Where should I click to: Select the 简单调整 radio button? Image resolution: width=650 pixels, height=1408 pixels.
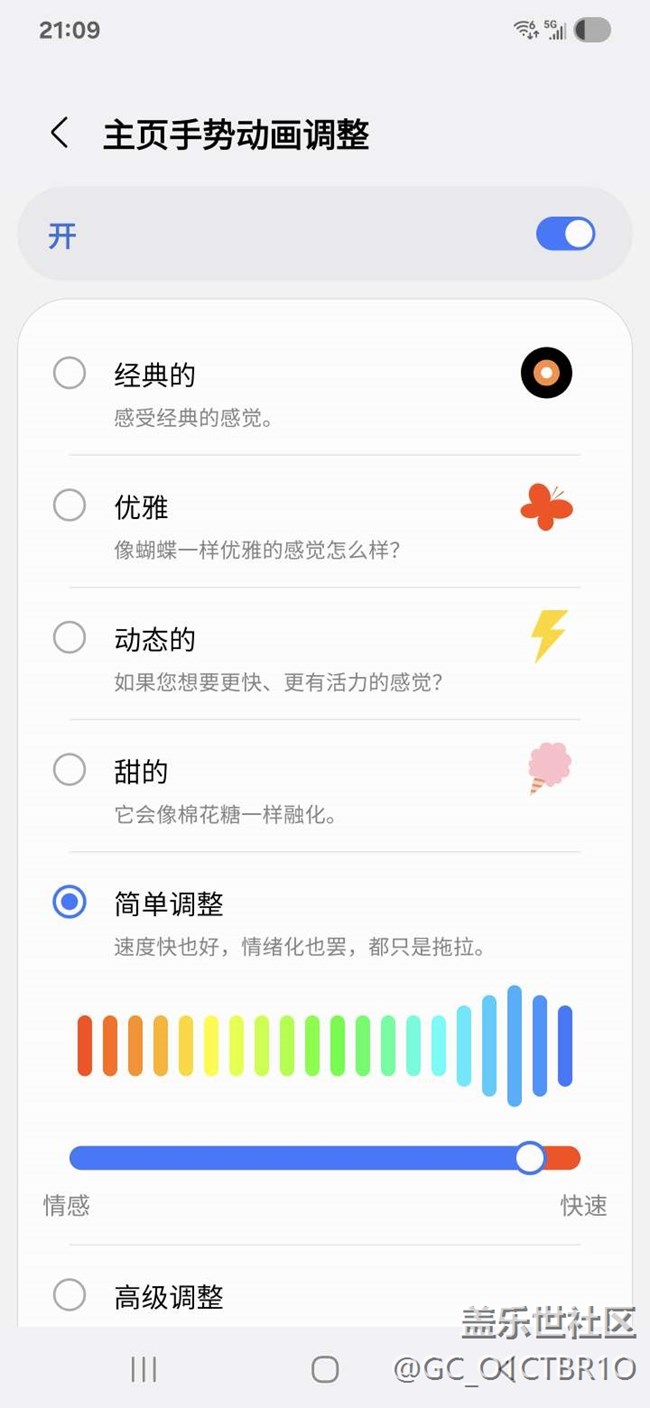pos(69,903)
